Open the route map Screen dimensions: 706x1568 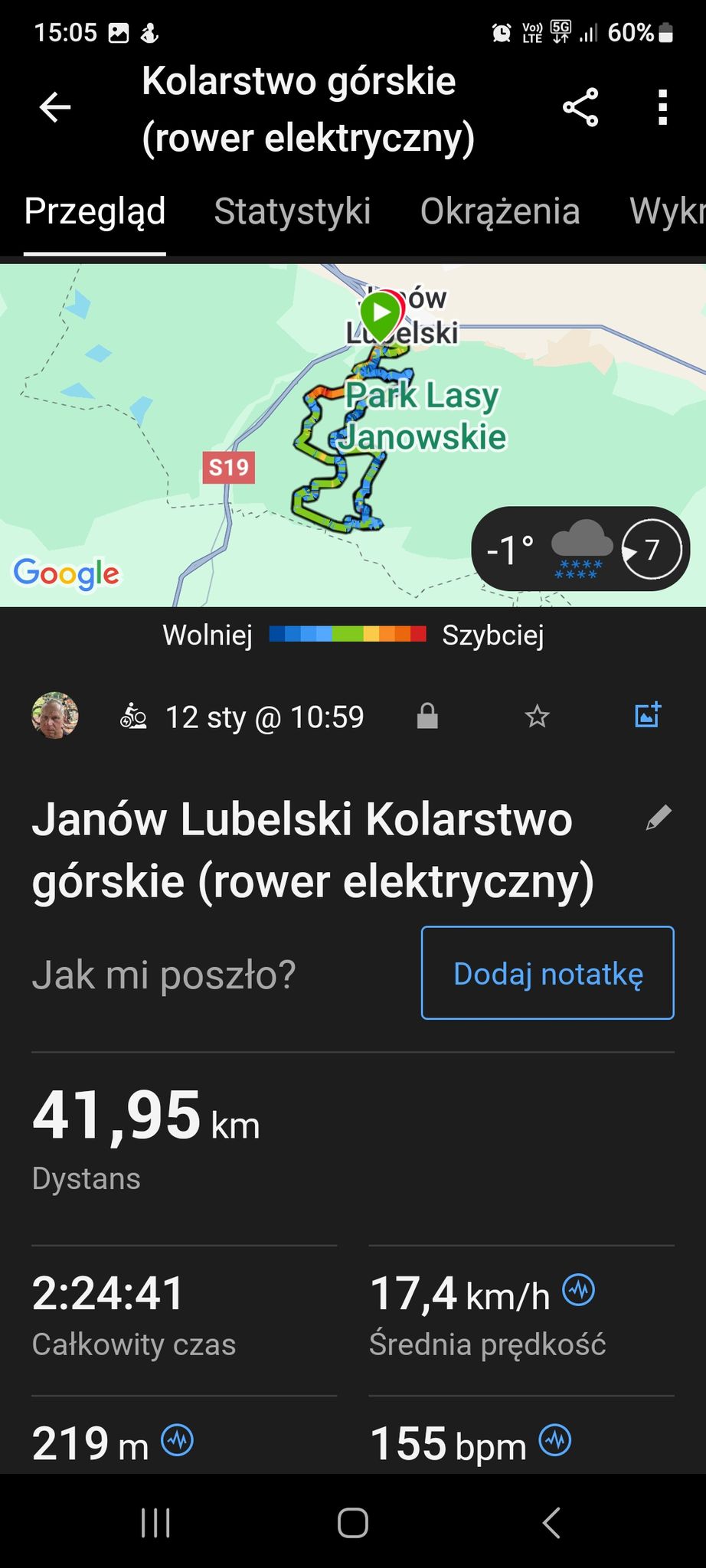coord(353,435)
